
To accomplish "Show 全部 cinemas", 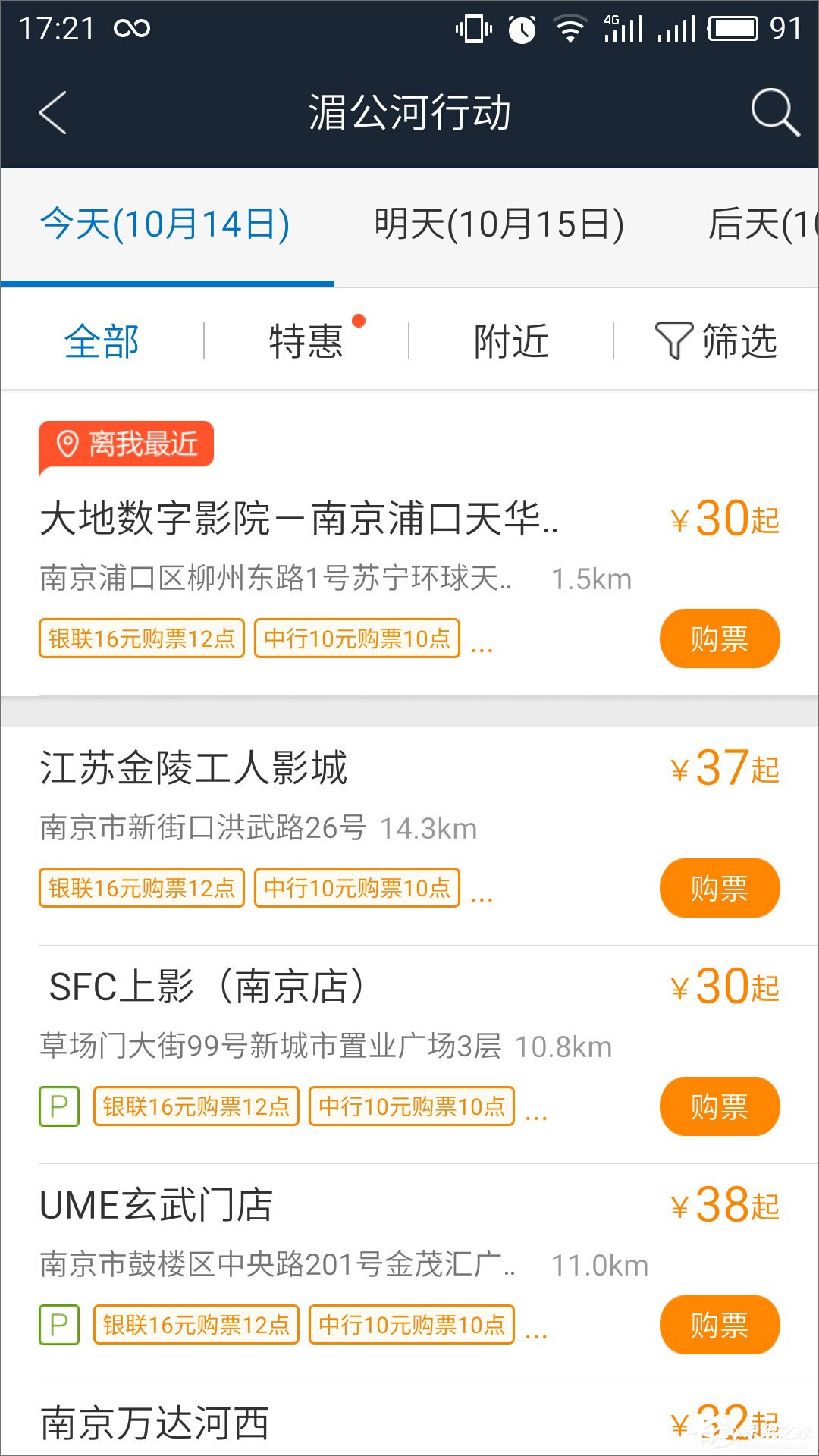I will point(102,341).
